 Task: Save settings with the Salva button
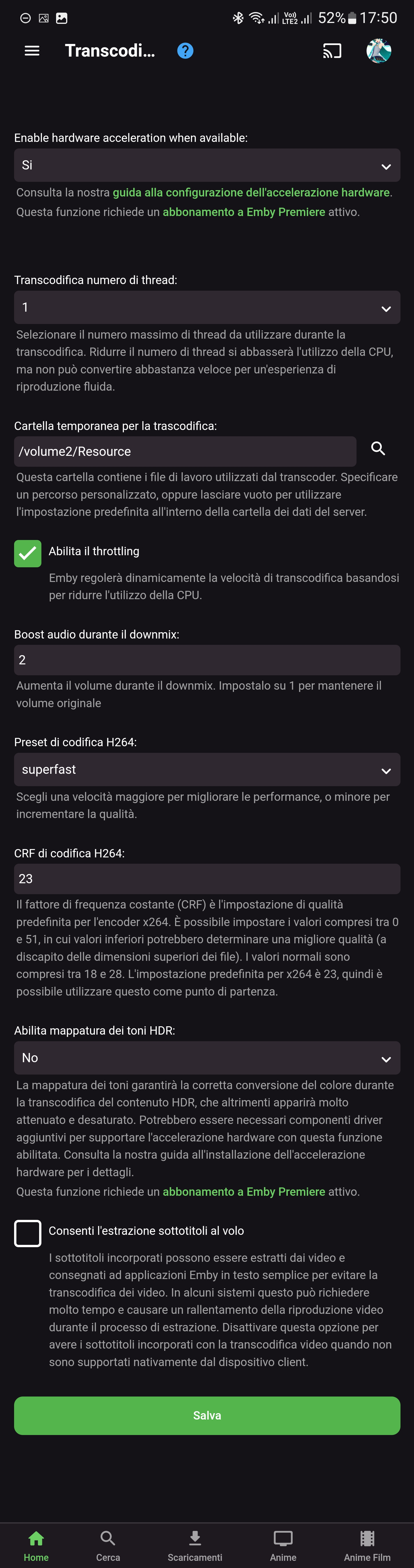click(207, 1416)
